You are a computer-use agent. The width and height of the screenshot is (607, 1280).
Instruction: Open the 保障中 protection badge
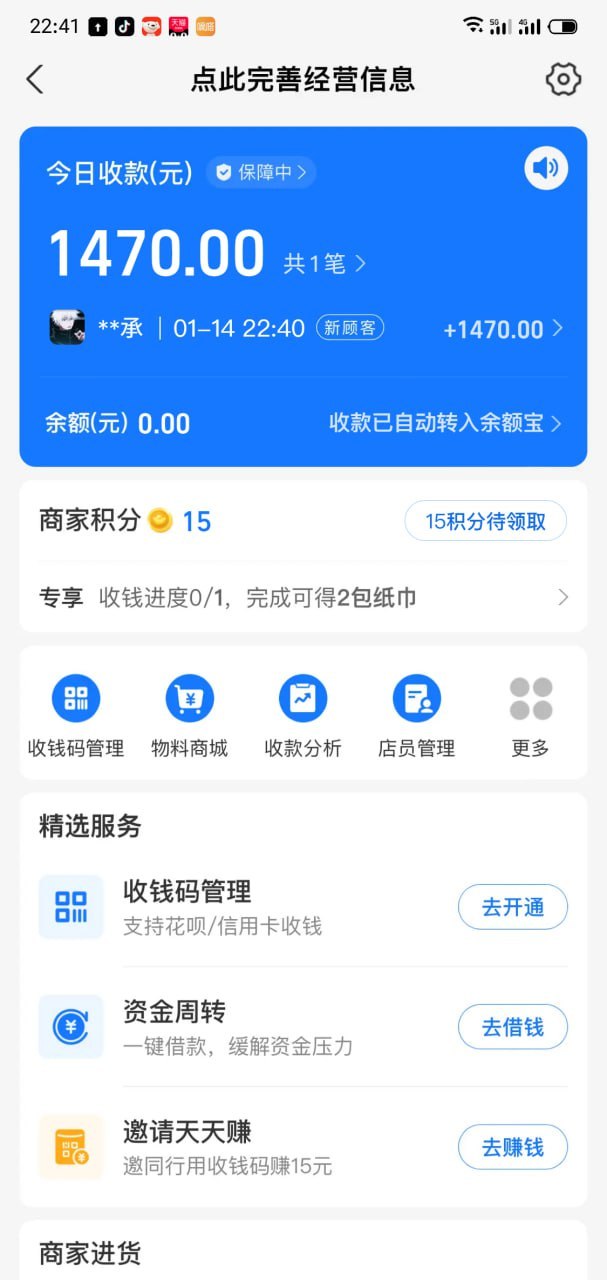pos(261,172)
